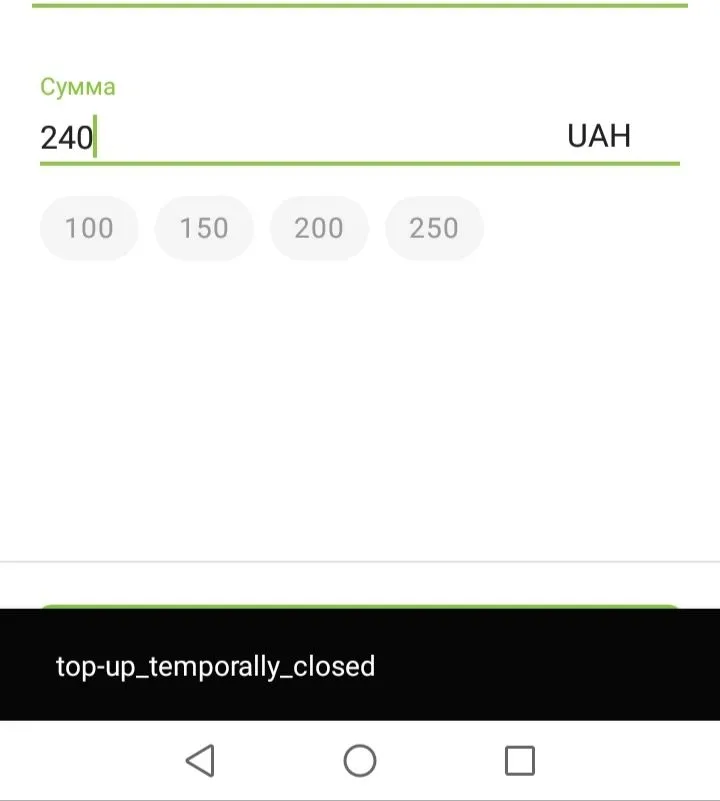Go back with the system back button
This screenshot has height=801, width=720.
[x=200, y=761]
